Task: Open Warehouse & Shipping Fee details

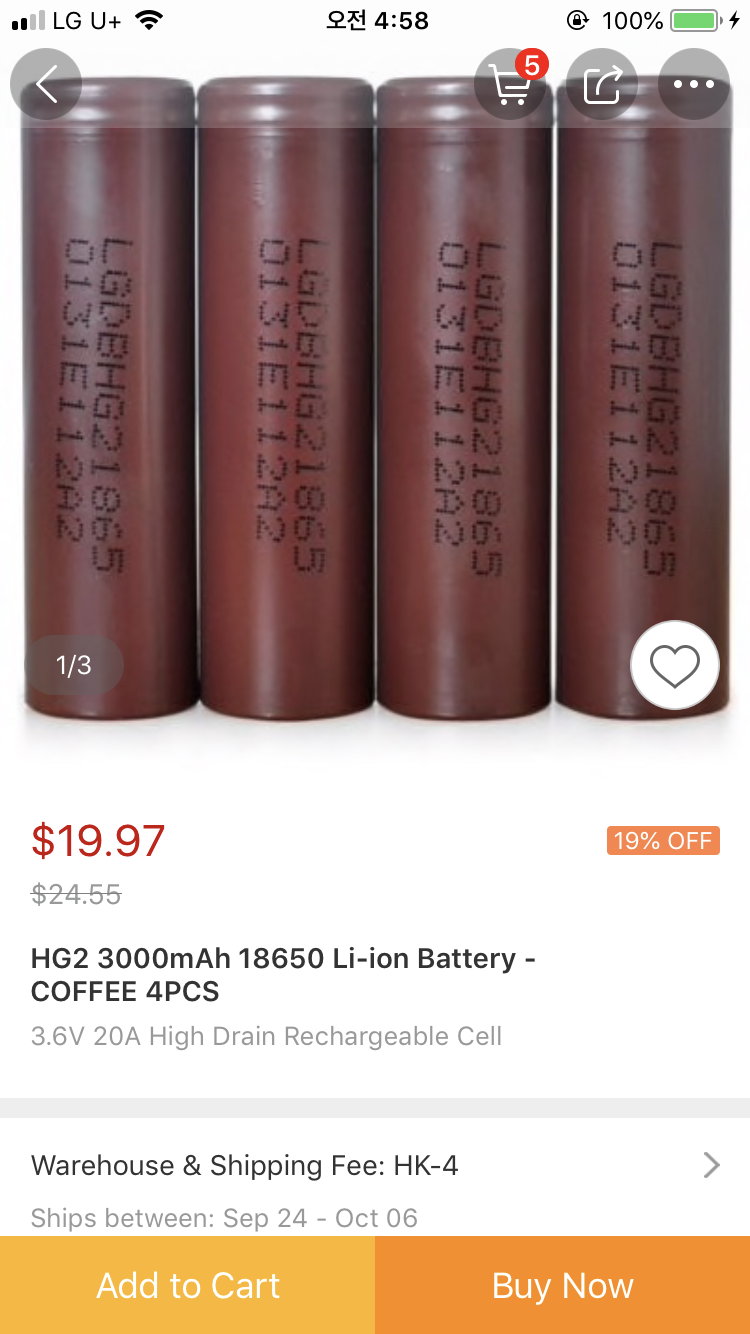Action: 375,1166
